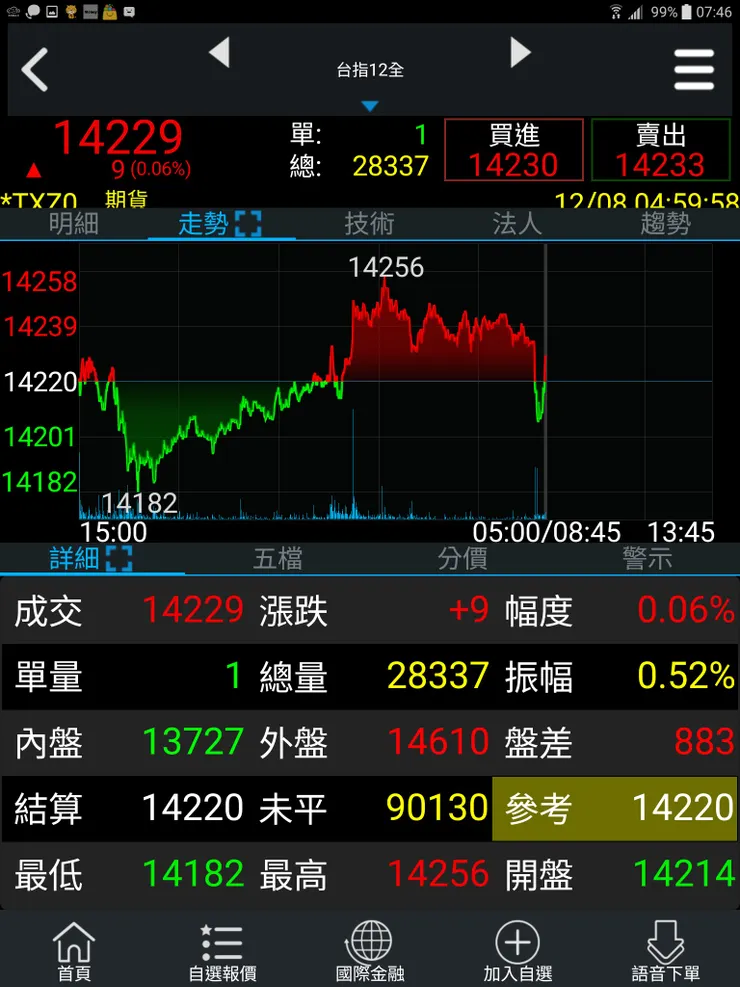Open the 分價 price distribution tab
The image size is (740, 987).
462,558
